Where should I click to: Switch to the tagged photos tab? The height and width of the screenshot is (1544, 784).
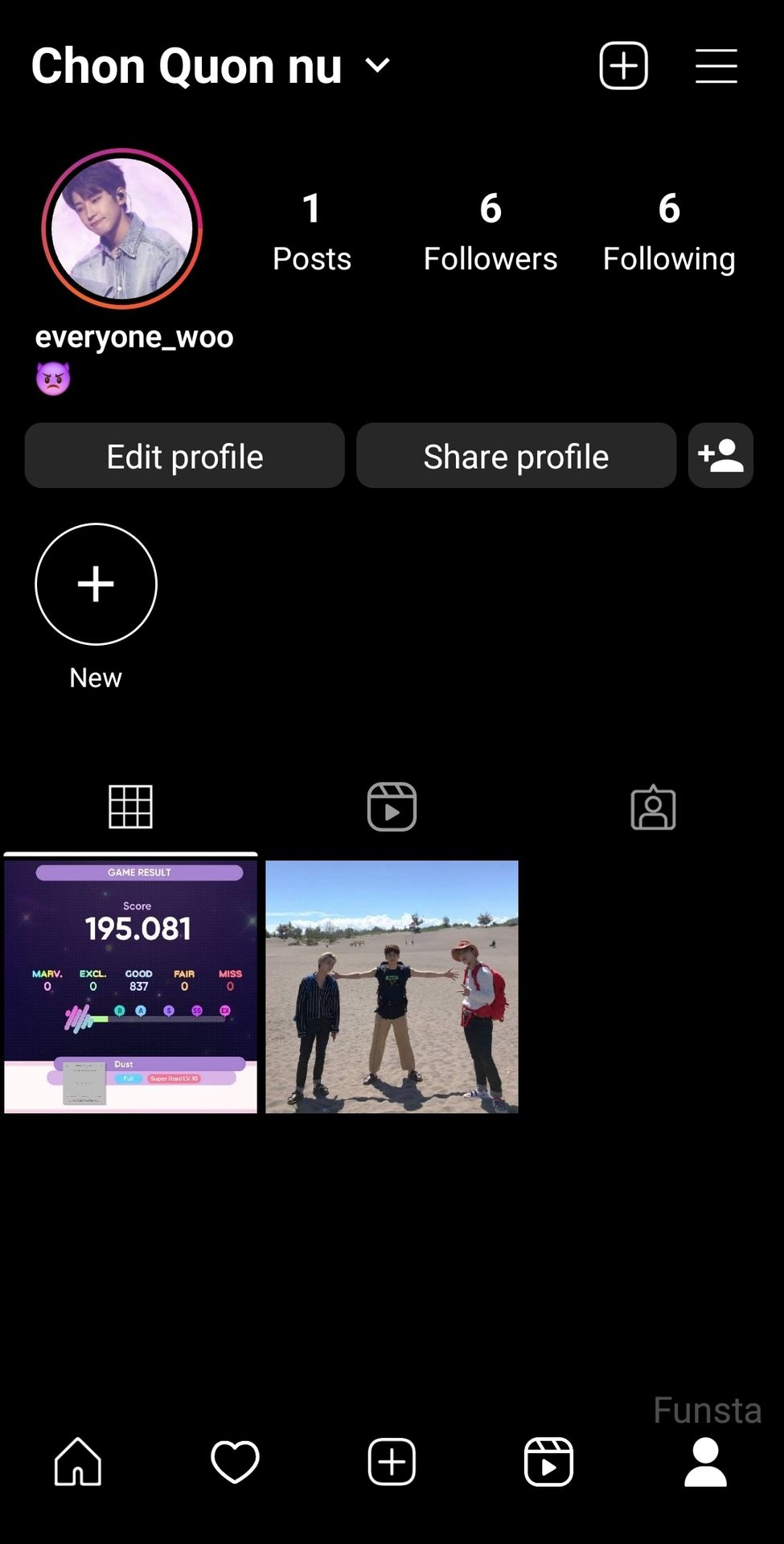653,807
